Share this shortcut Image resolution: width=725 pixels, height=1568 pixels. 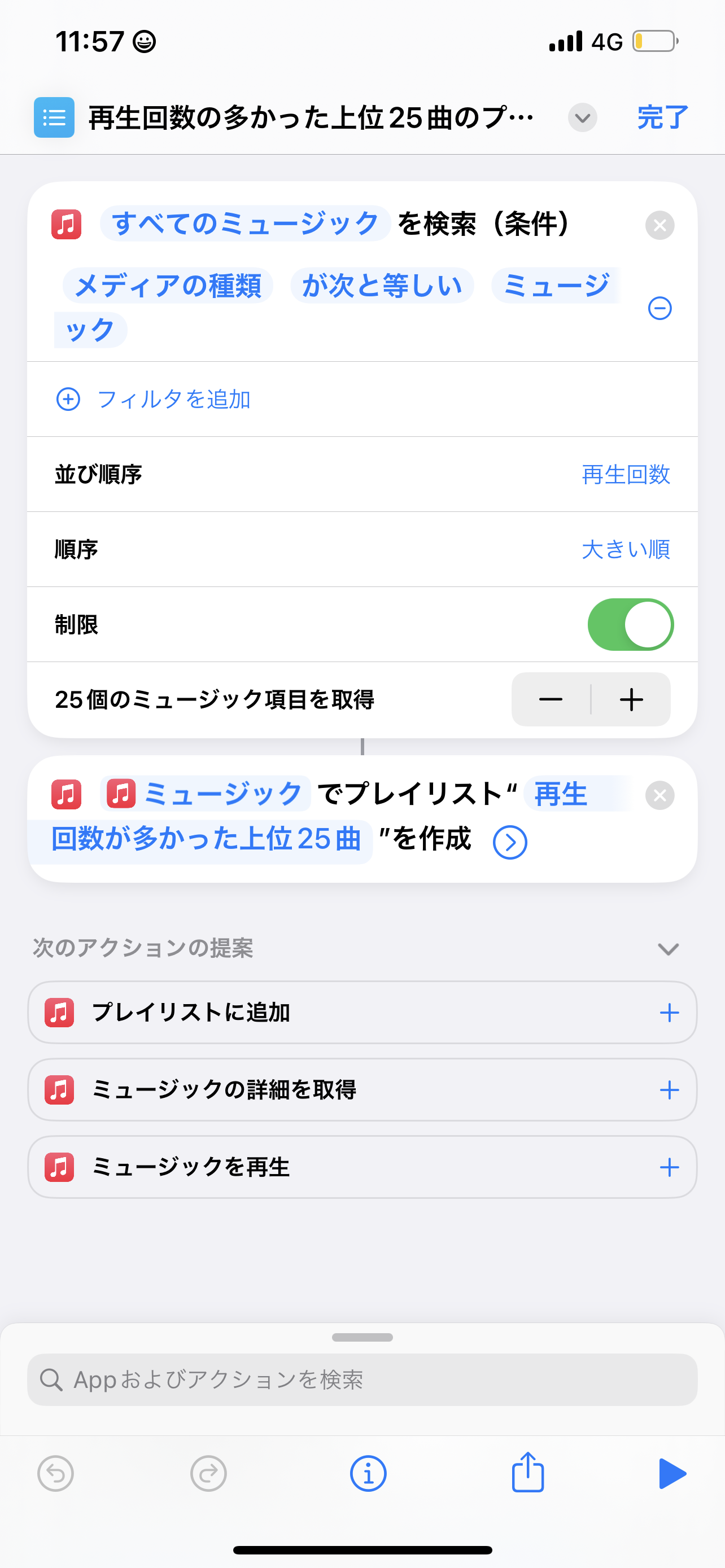click(527, 1473)
